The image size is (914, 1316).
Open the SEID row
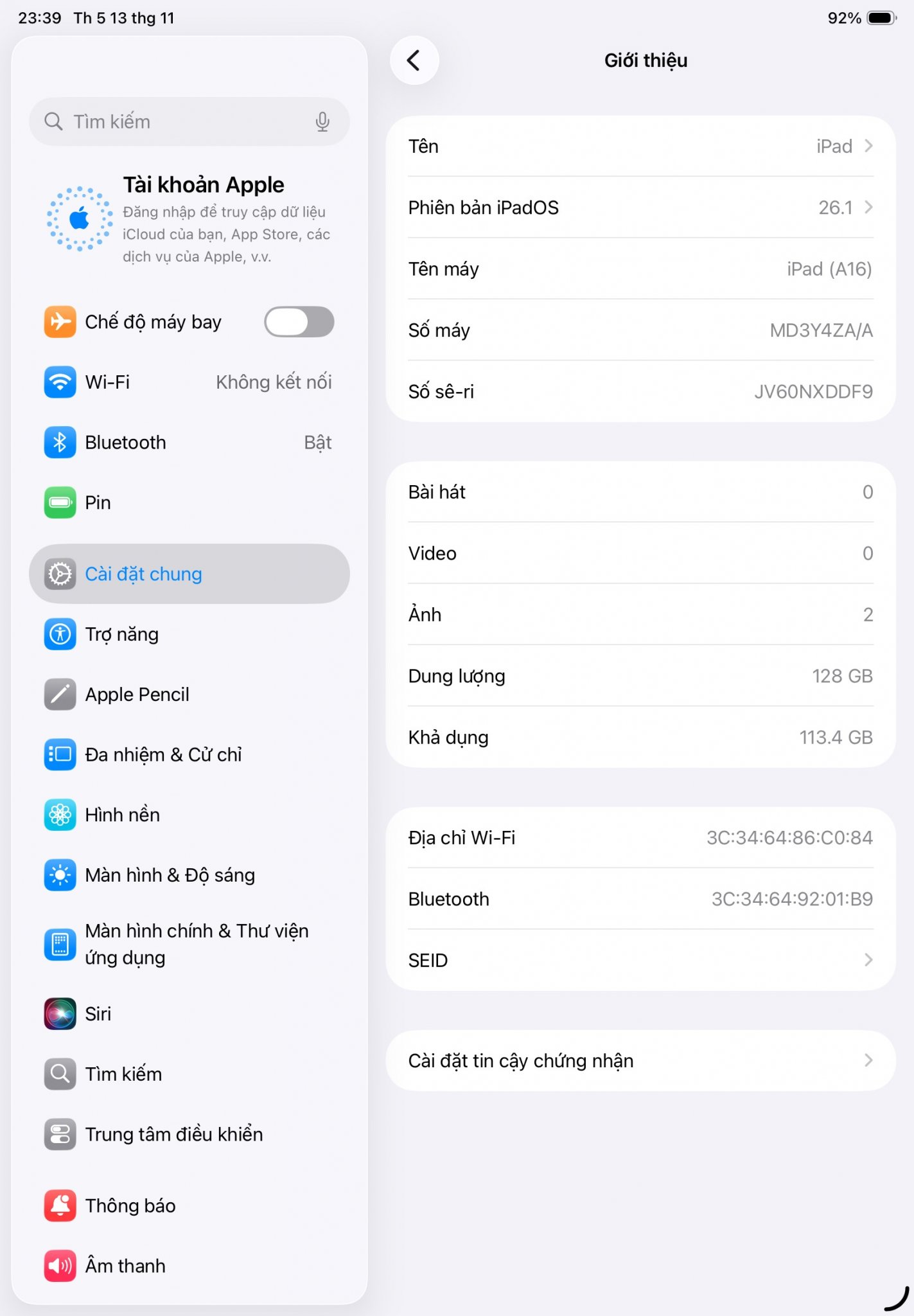point(640,960)
